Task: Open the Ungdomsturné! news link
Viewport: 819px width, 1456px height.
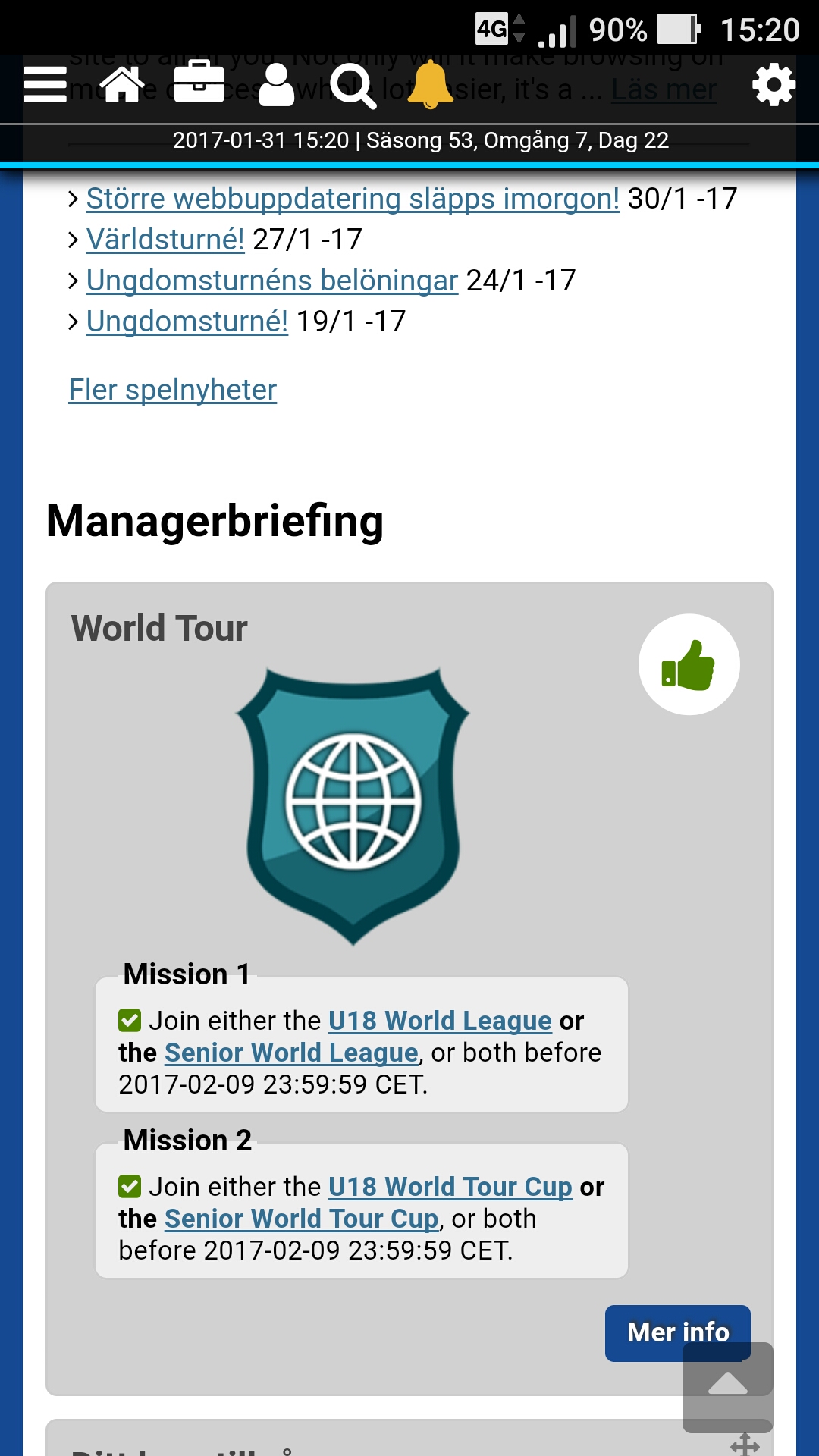Action: point(187,322)
